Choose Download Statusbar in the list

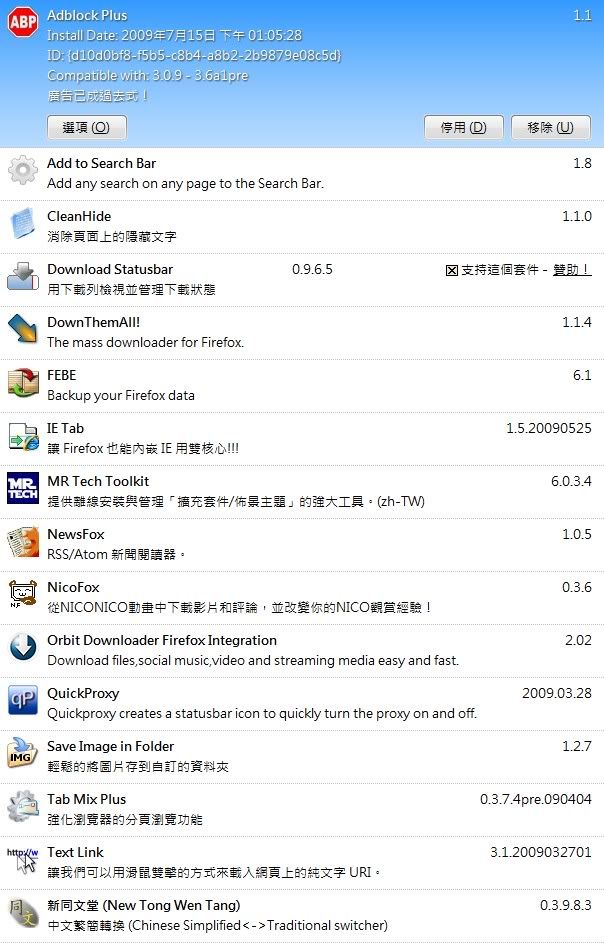(x=200, y=279)
